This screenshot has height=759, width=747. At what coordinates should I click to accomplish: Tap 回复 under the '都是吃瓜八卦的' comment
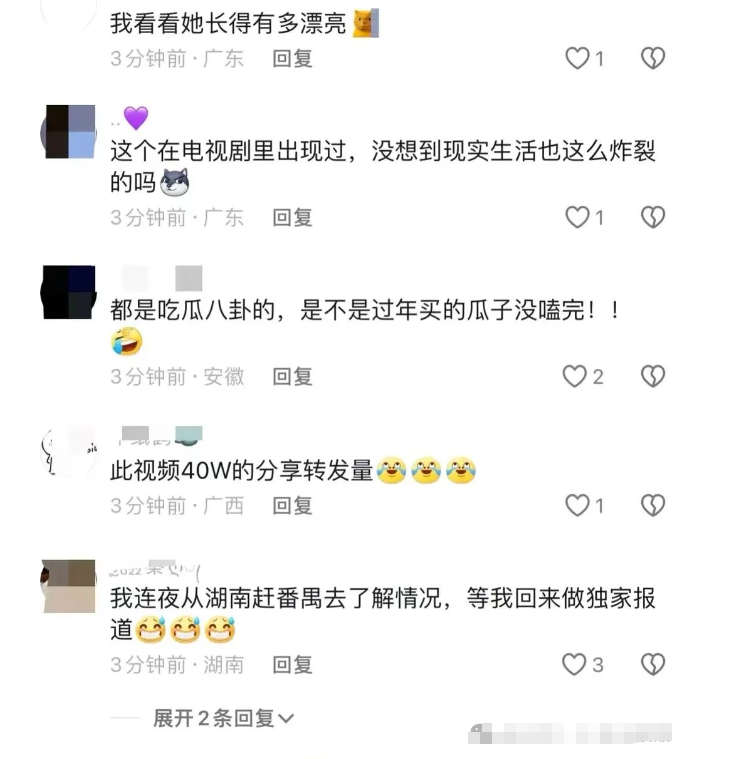coord(293,376)
